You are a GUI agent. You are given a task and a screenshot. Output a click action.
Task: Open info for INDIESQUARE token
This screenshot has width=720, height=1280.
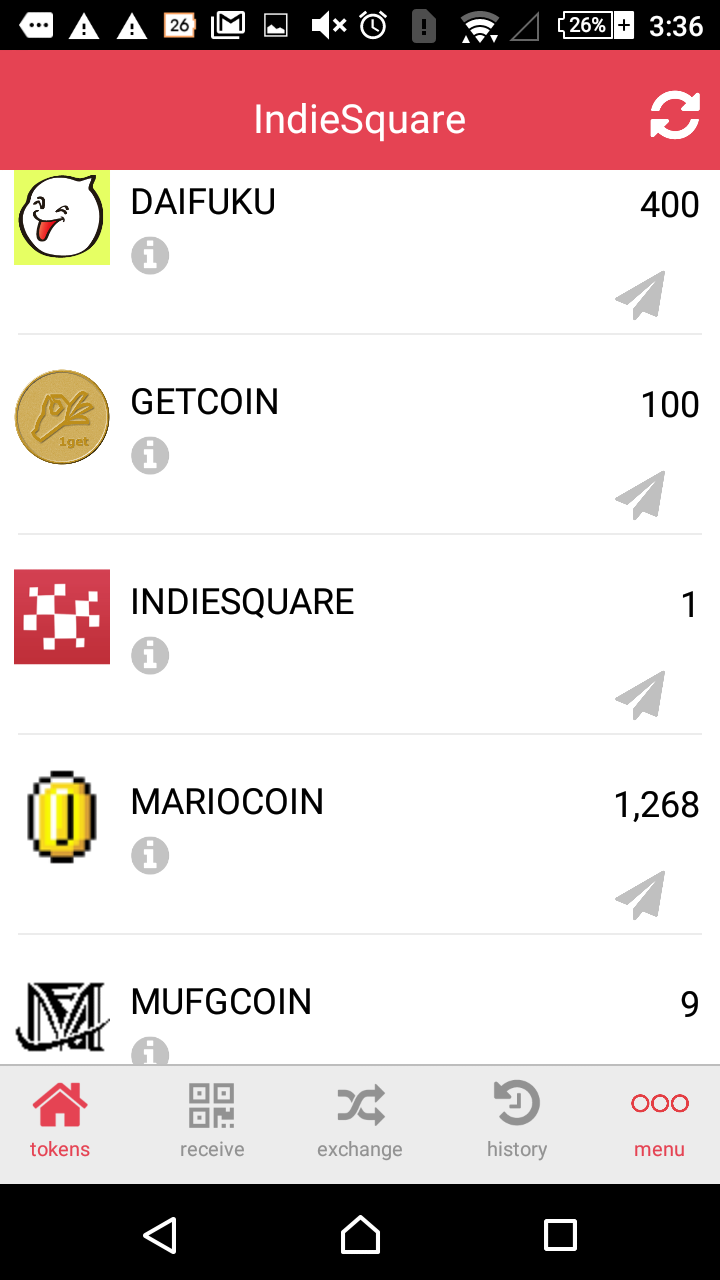click(x=150, y=655)
